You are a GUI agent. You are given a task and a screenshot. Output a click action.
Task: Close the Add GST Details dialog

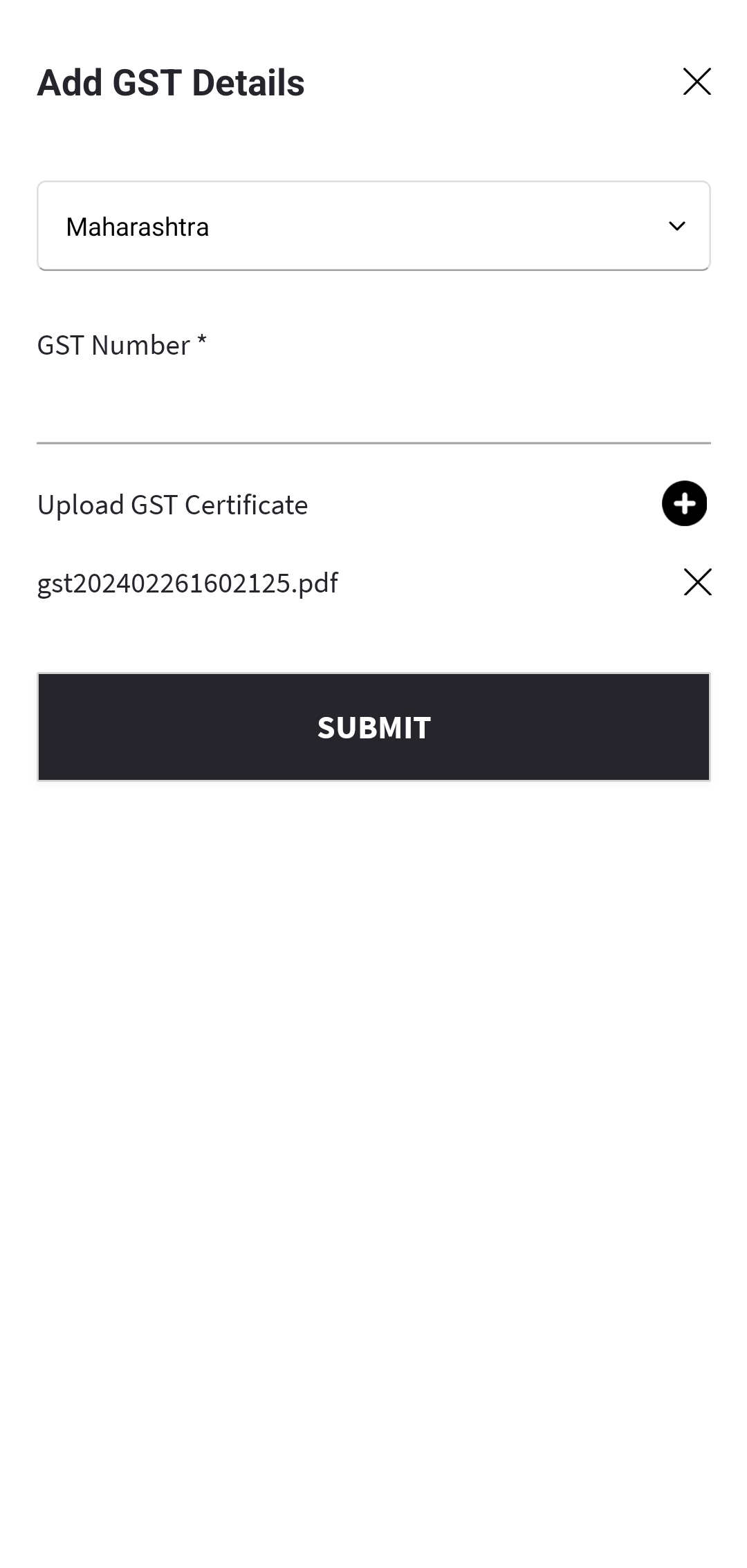pyautogui.click(x=697, y=82)
